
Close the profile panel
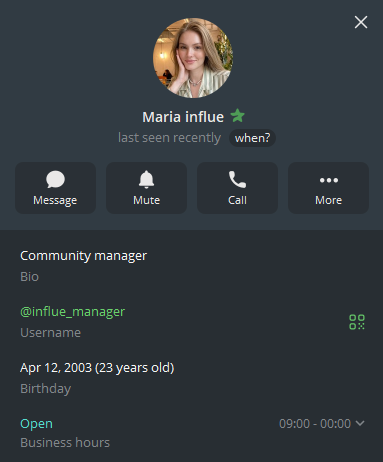click(361, 22)
